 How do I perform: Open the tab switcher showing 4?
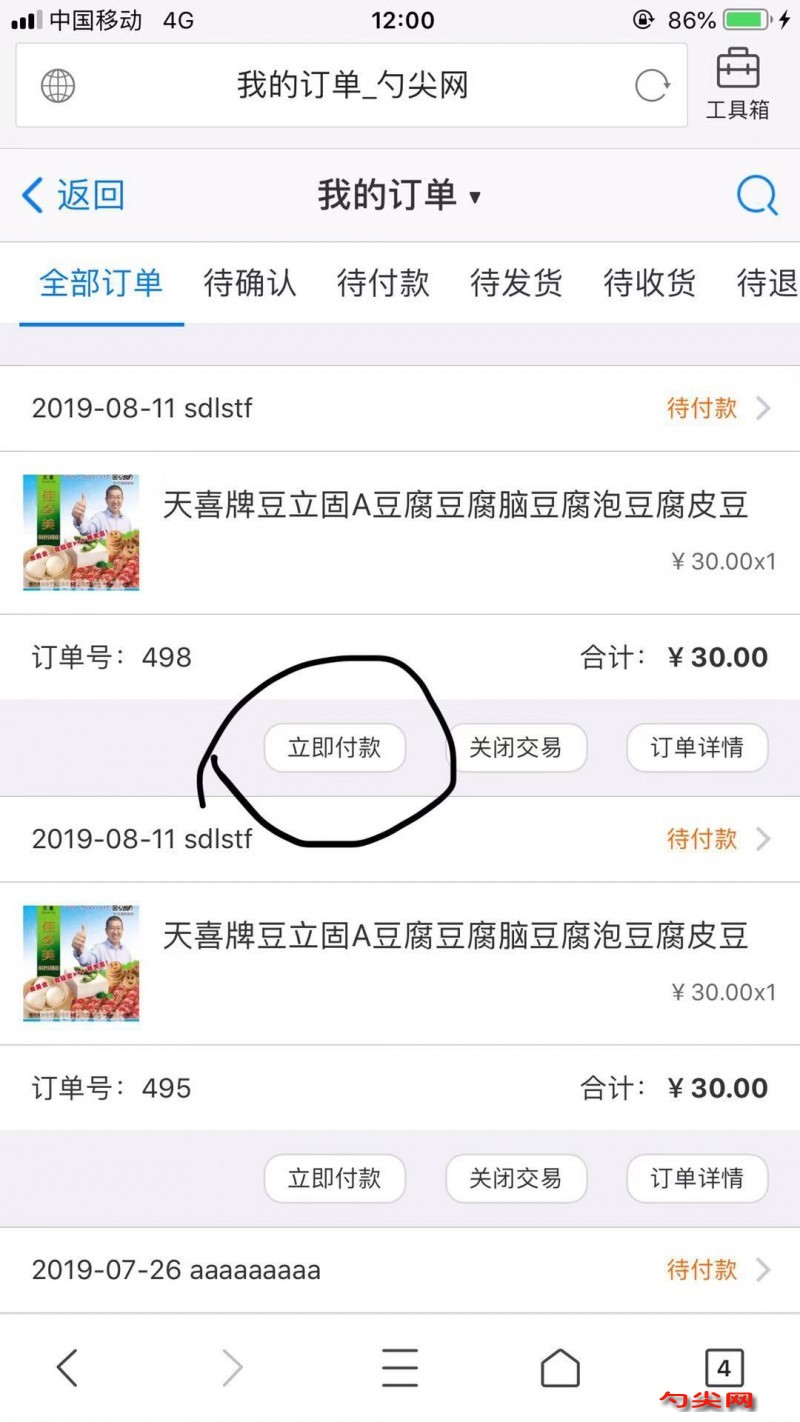click(x=724, y=1367)
